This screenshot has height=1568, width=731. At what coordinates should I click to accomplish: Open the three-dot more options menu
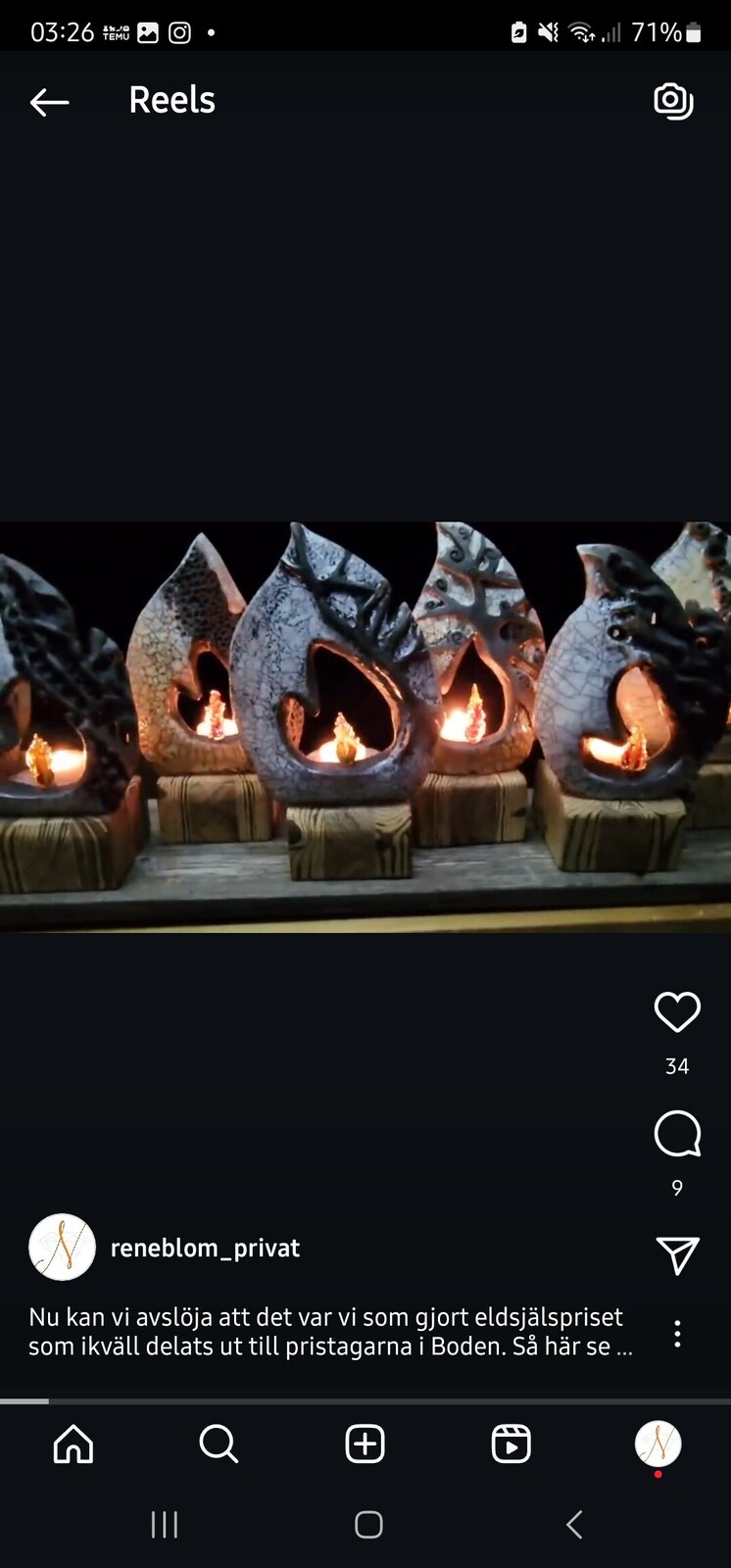coord(677,1334)
